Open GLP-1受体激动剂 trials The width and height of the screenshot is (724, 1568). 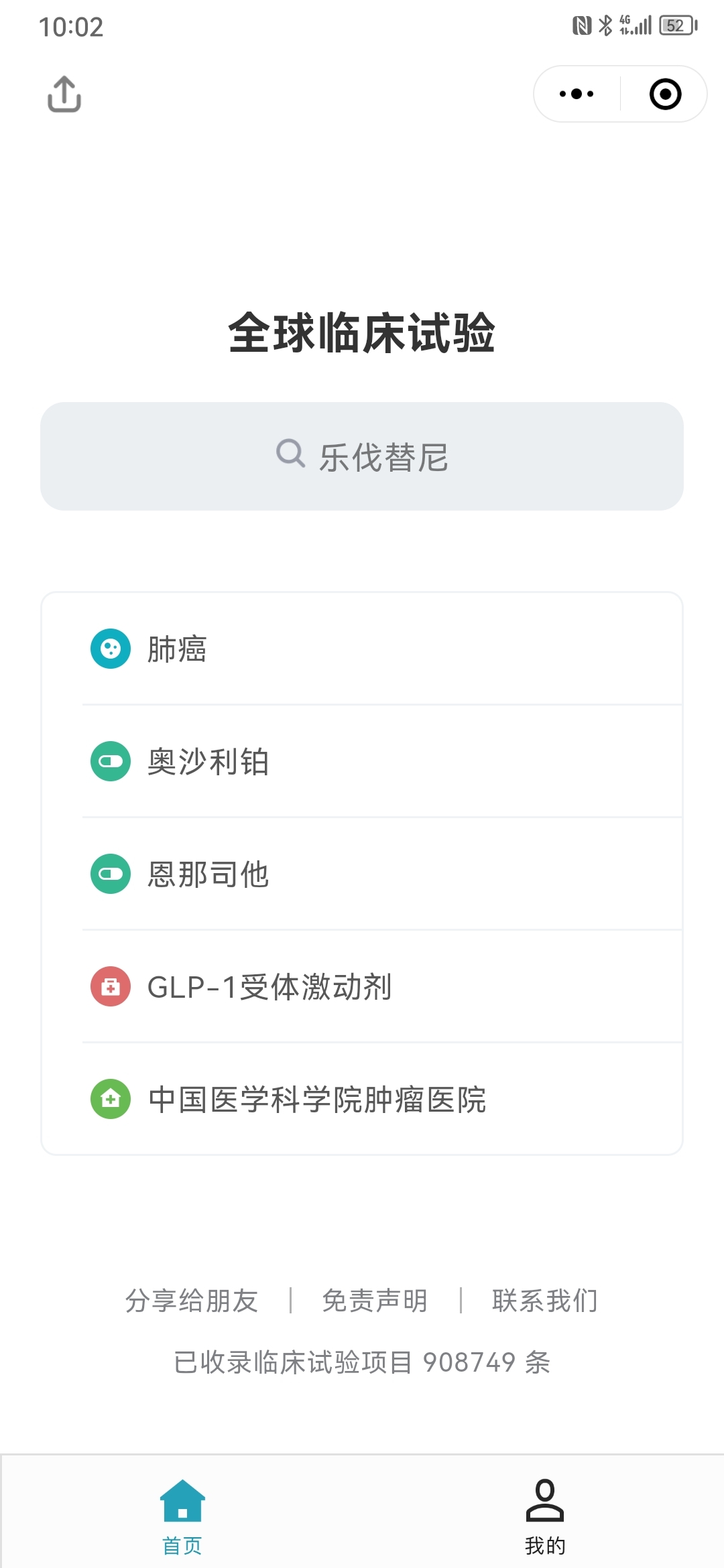[362, 986]
